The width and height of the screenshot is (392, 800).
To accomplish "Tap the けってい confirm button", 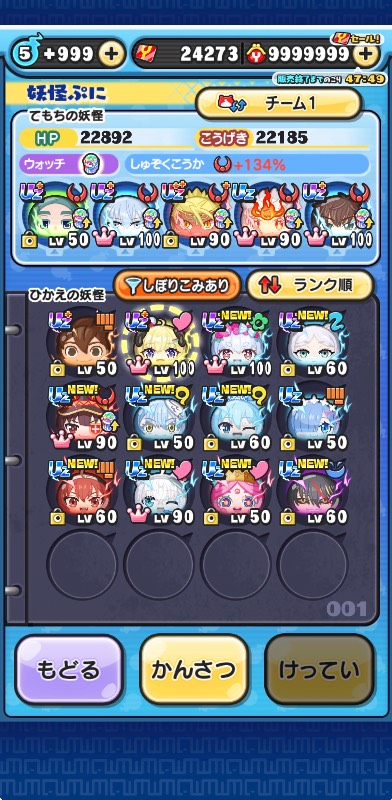I will 319,670.
